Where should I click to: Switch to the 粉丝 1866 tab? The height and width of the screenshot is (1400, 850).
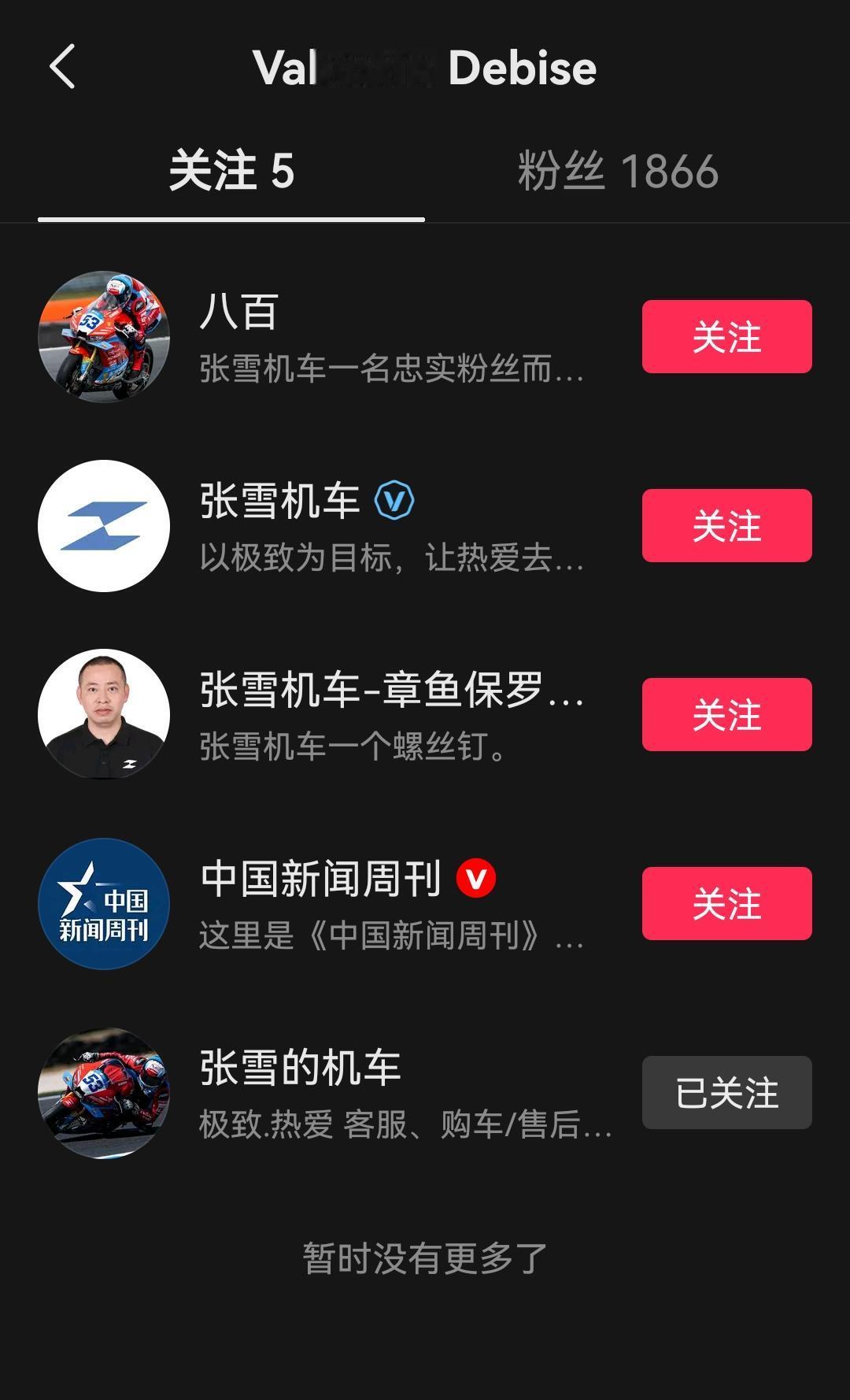tap(618, 172)
